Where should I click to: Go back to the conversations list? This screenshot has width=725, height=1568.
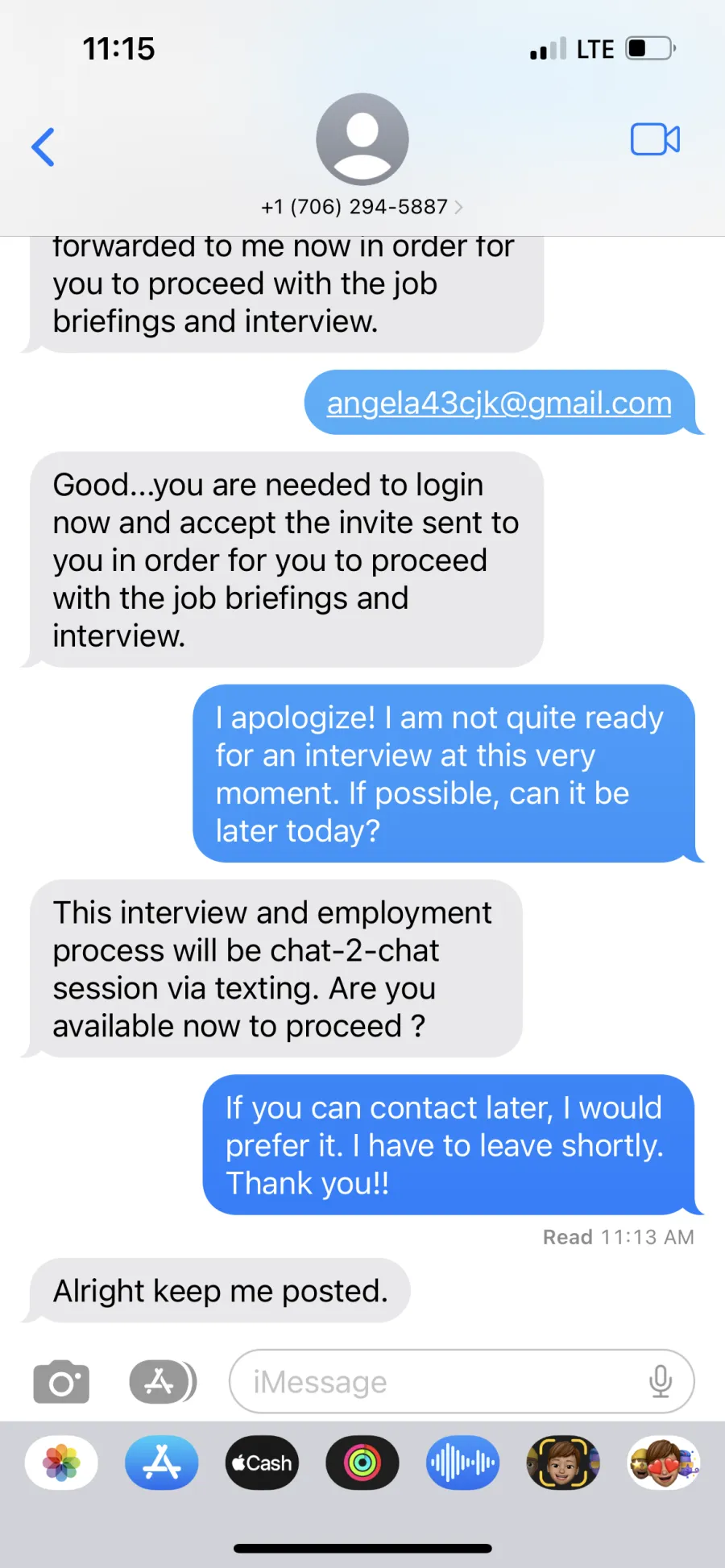tap(43, 147)
